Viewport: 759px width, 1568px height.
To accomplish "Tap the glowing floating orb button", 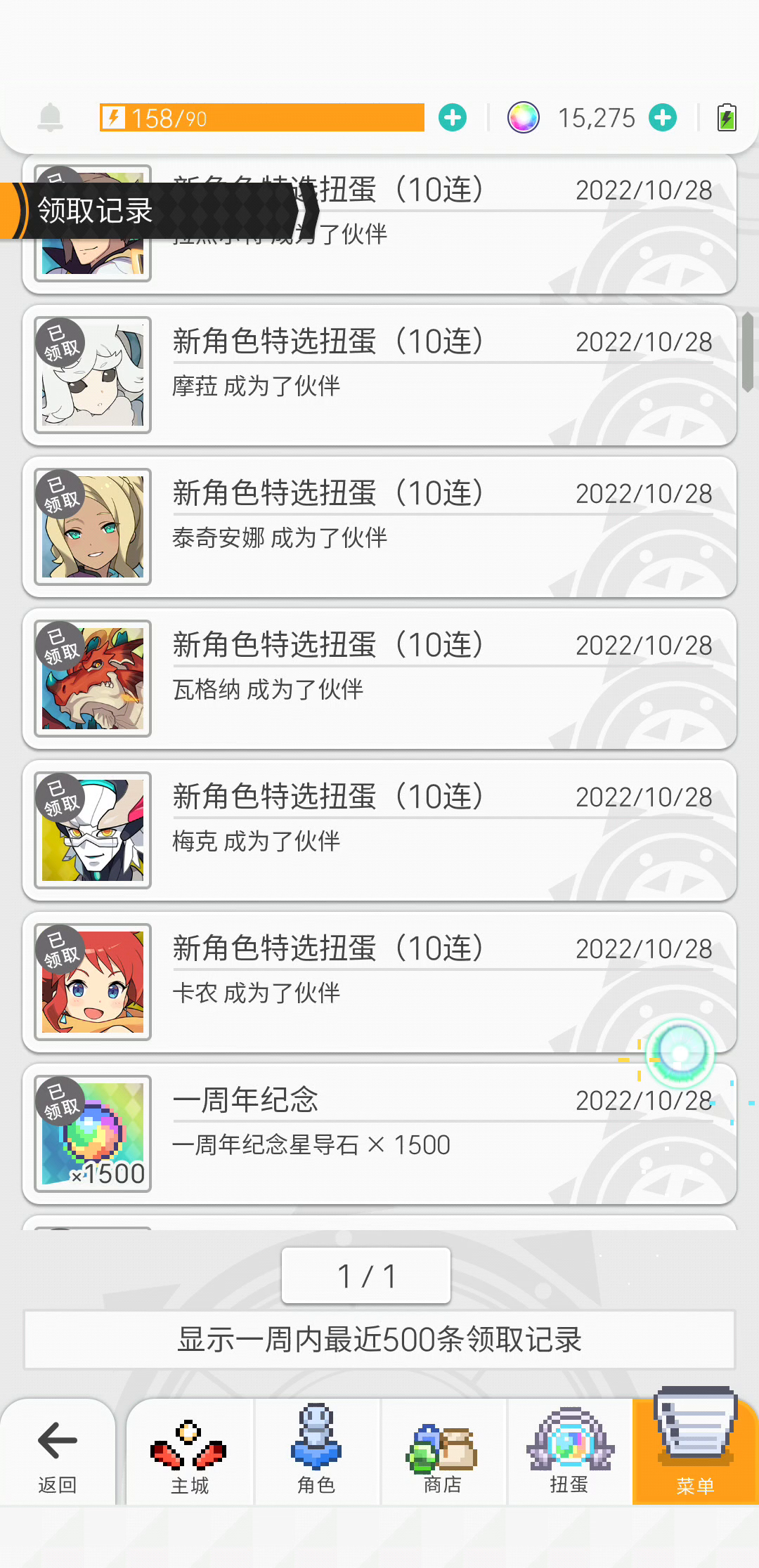I will tap(680, 1053).
